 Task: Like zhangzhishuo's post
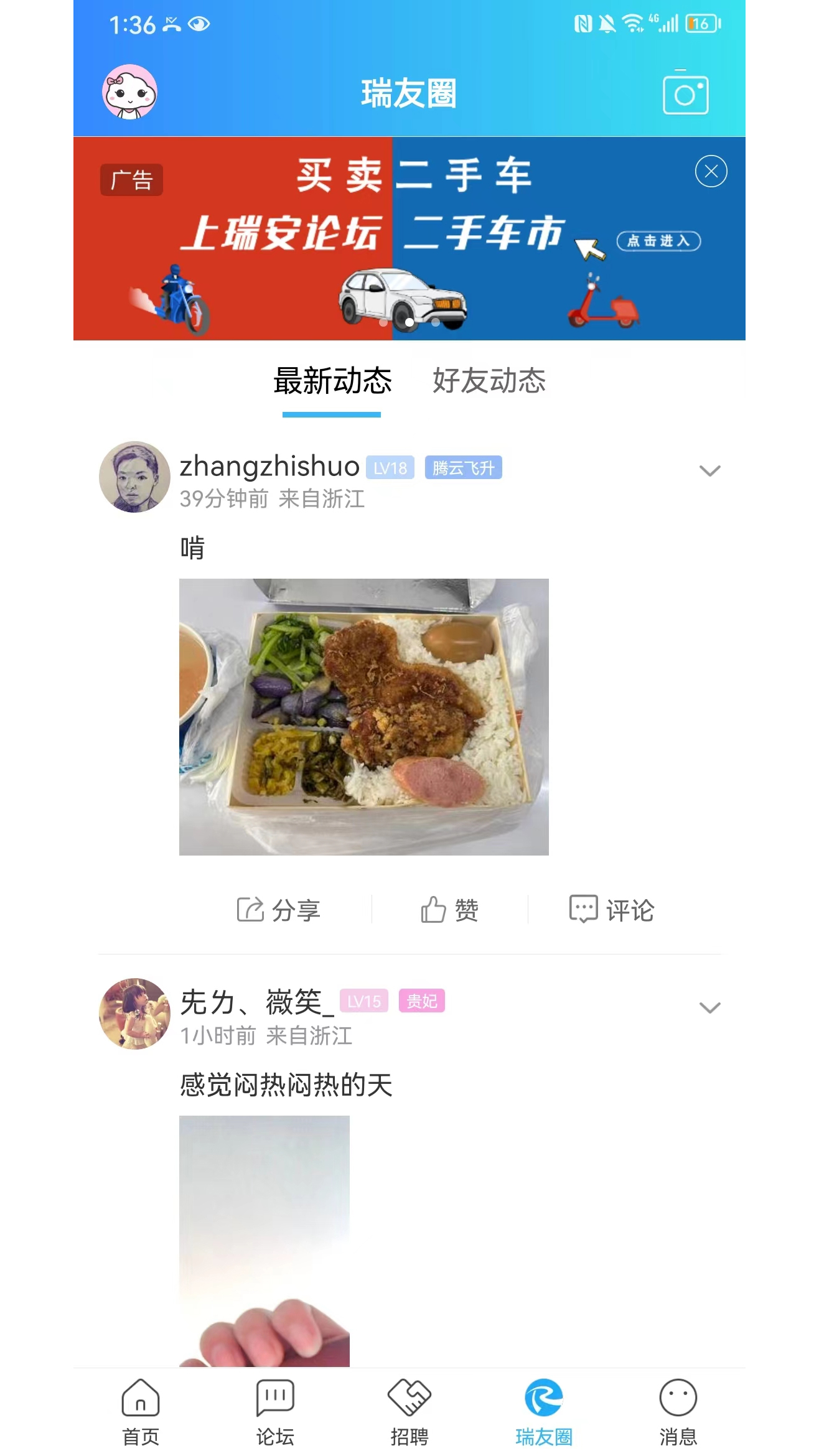pyautogui.click(x=449, y=910)
